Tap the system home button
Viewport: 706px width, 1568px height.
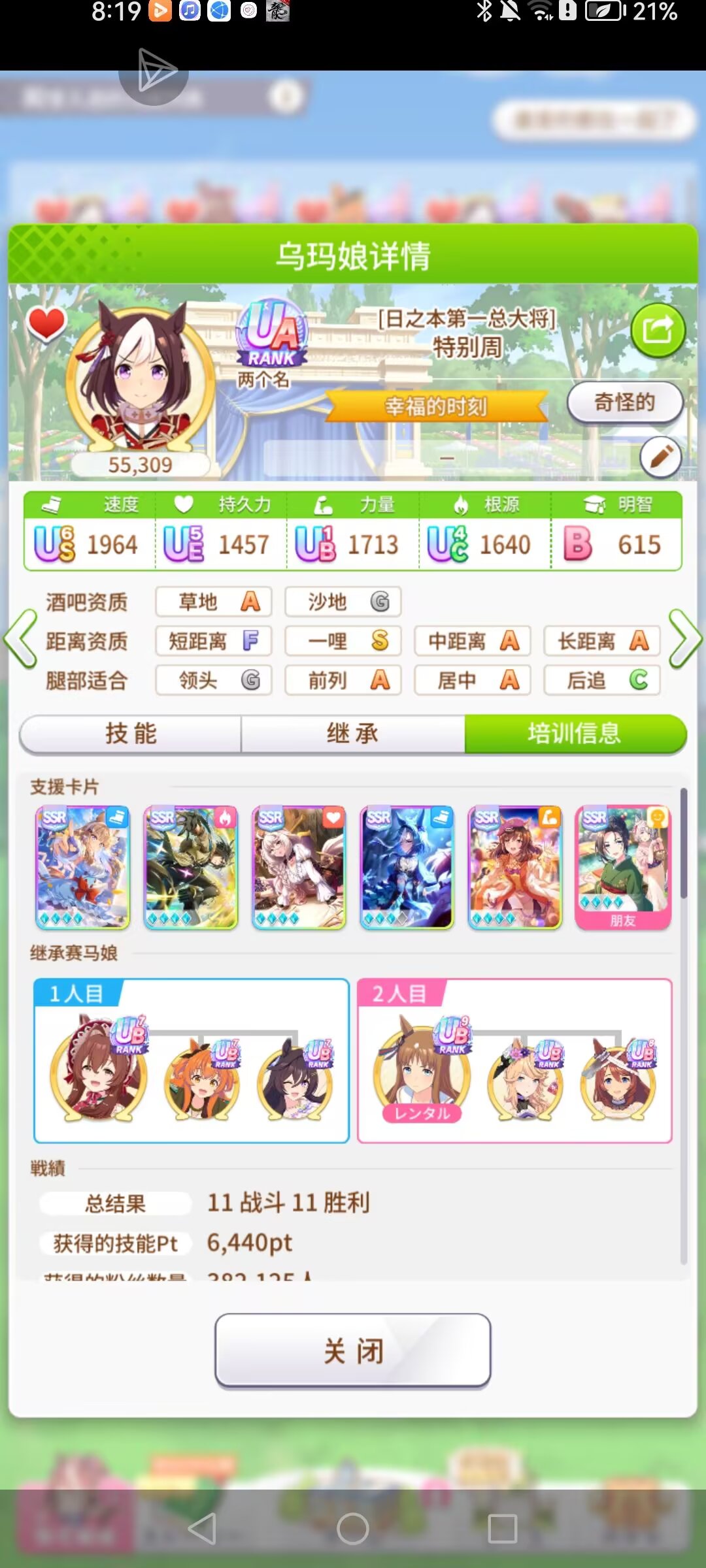tap(352, 1529)
